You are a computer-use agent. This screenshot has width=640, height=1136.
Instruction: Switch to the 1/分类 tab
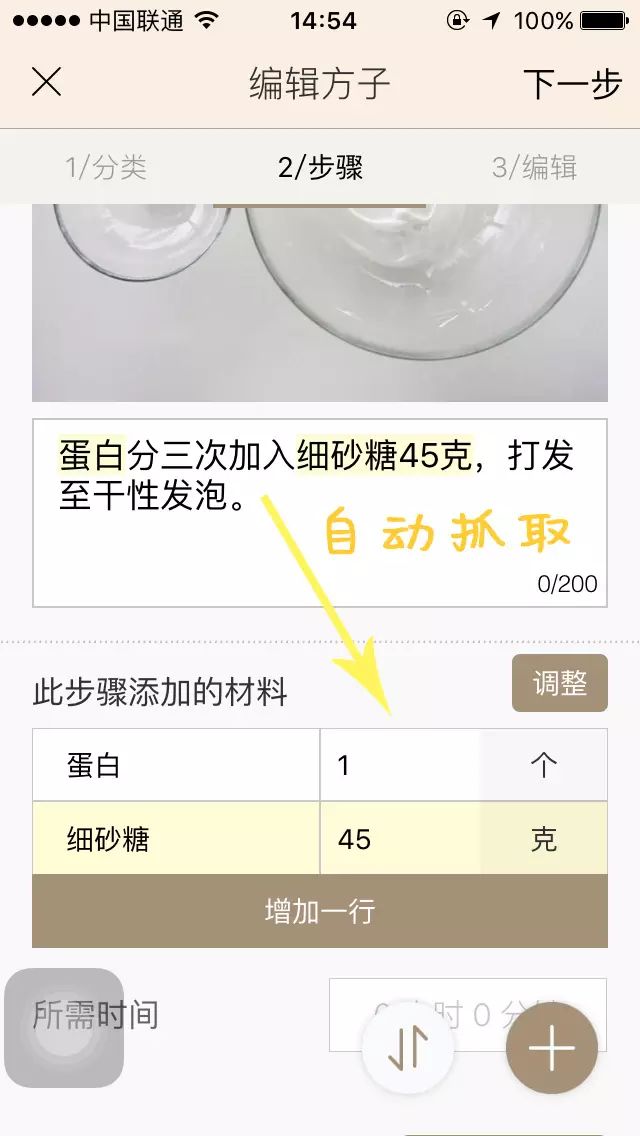(106, 167)
